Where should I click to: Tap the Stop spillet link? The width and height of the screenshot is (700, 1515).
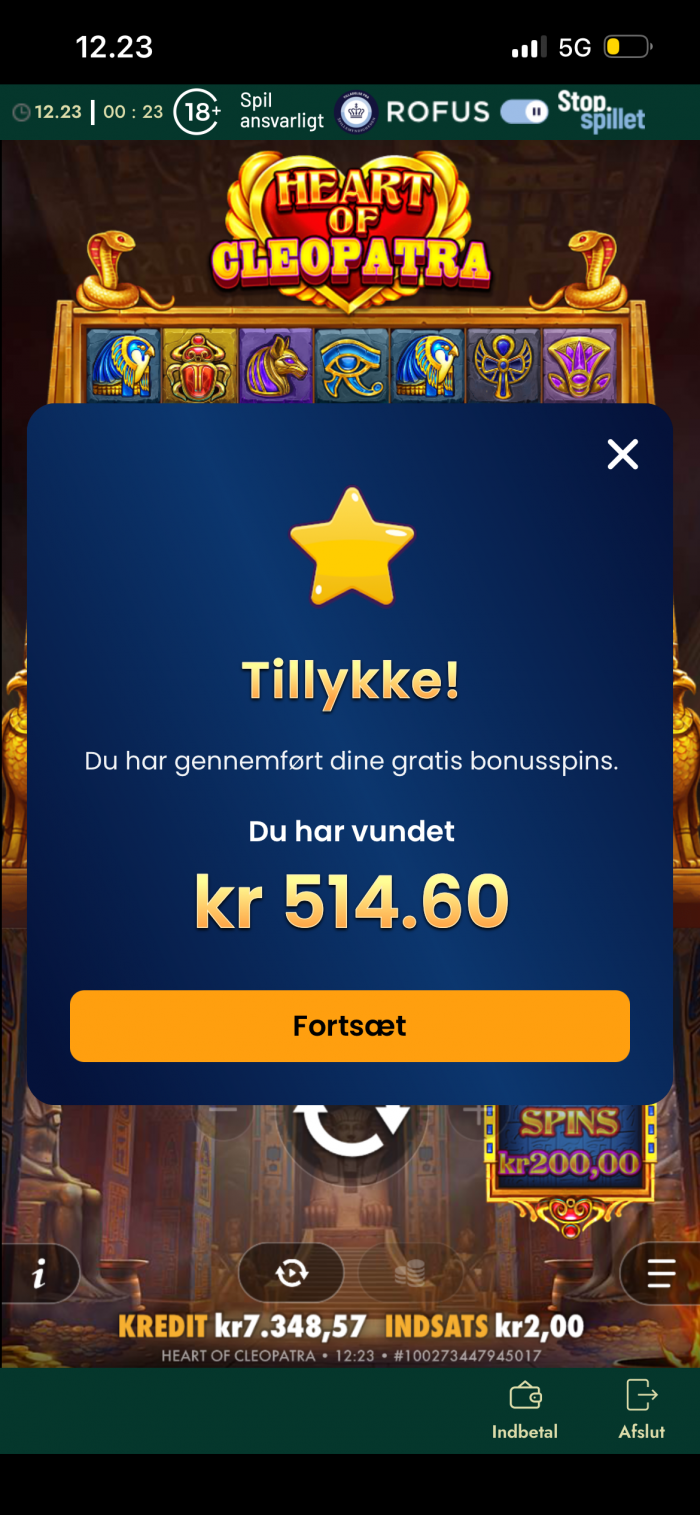[600, 111]
